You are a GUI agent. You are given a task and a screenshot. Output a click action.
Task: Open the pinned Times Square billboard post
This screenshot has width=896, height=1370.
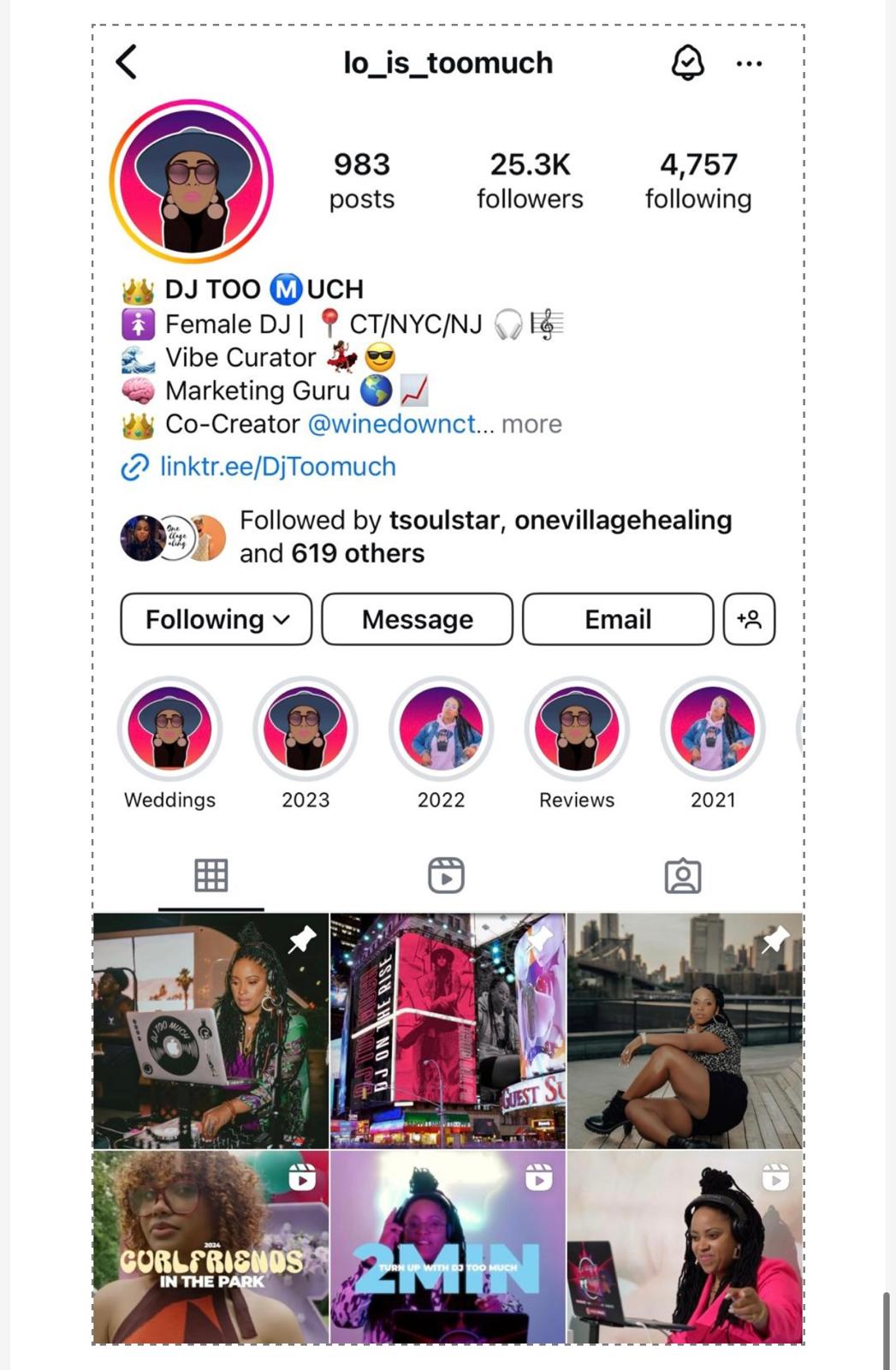[x=448, y=1031]
